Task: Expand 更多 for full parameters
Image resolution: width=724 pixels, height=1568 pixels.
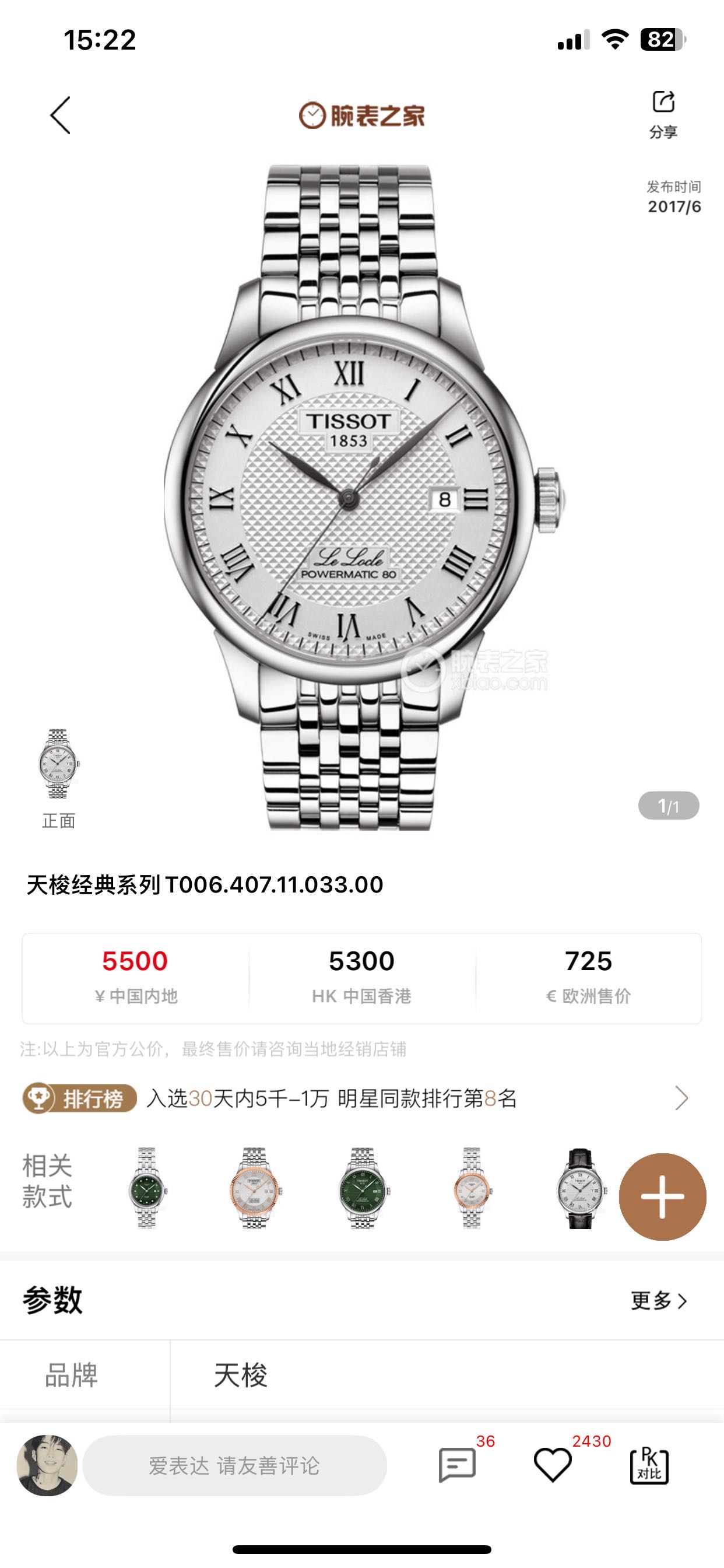Action: 658,1301
